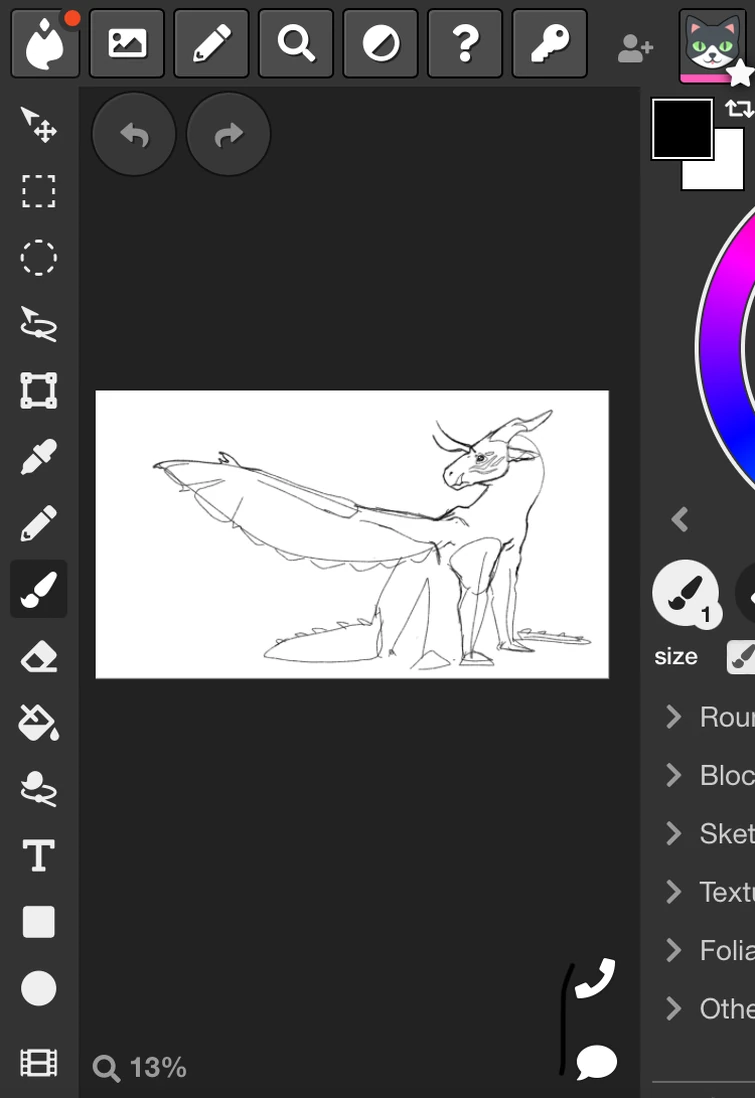Open the chat bubble

click(x=594, y=1062)
